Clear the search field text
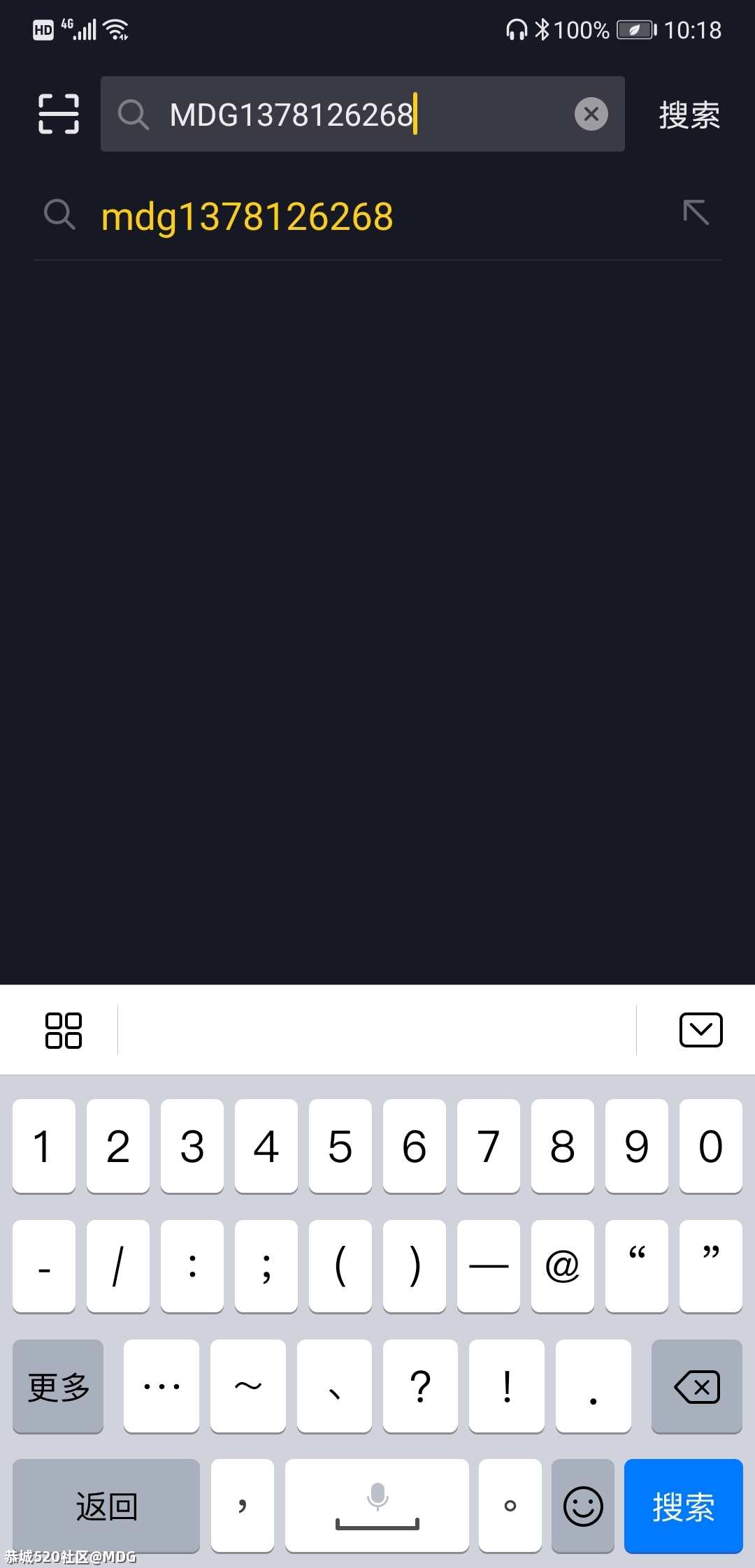This screenshot has height=1568, width=755. pos(591,114)
